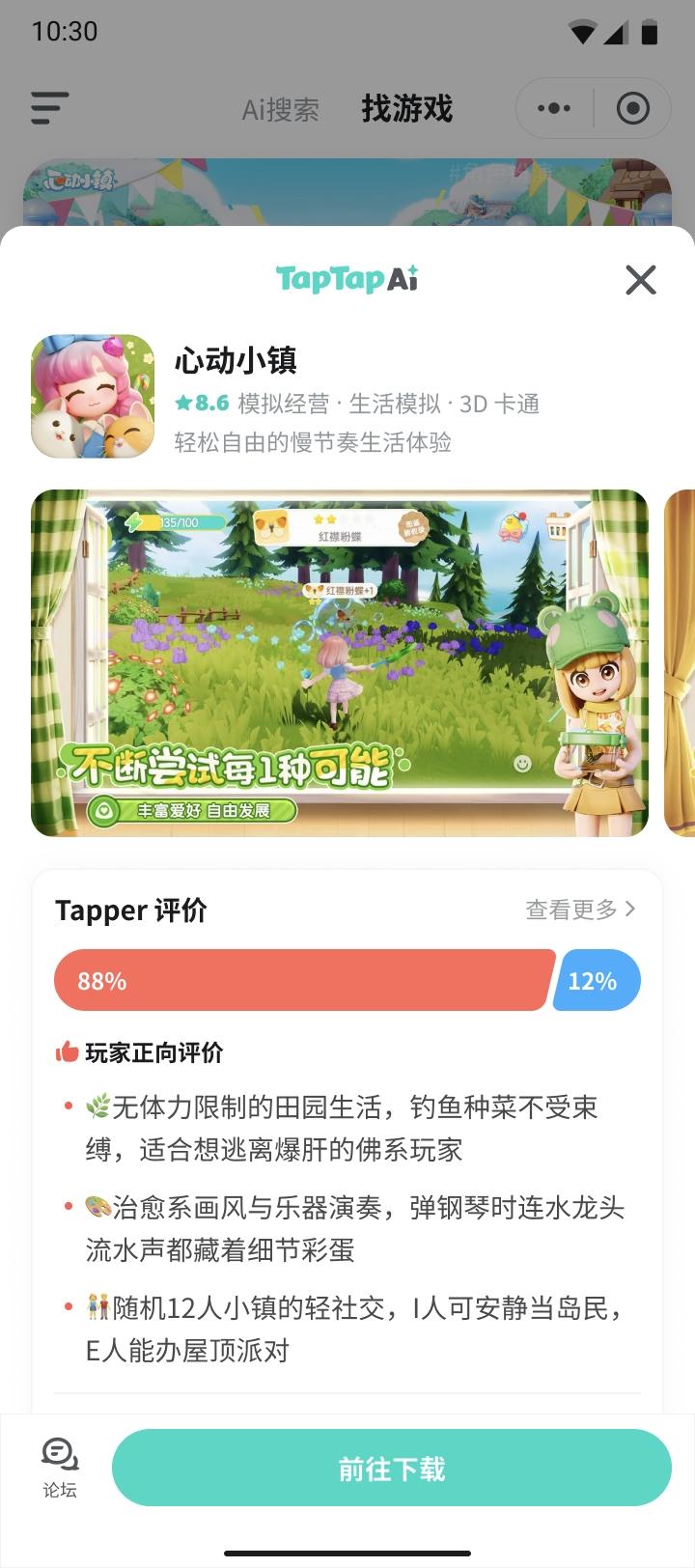Click the TapTap Ai logo

click(347, 279)
